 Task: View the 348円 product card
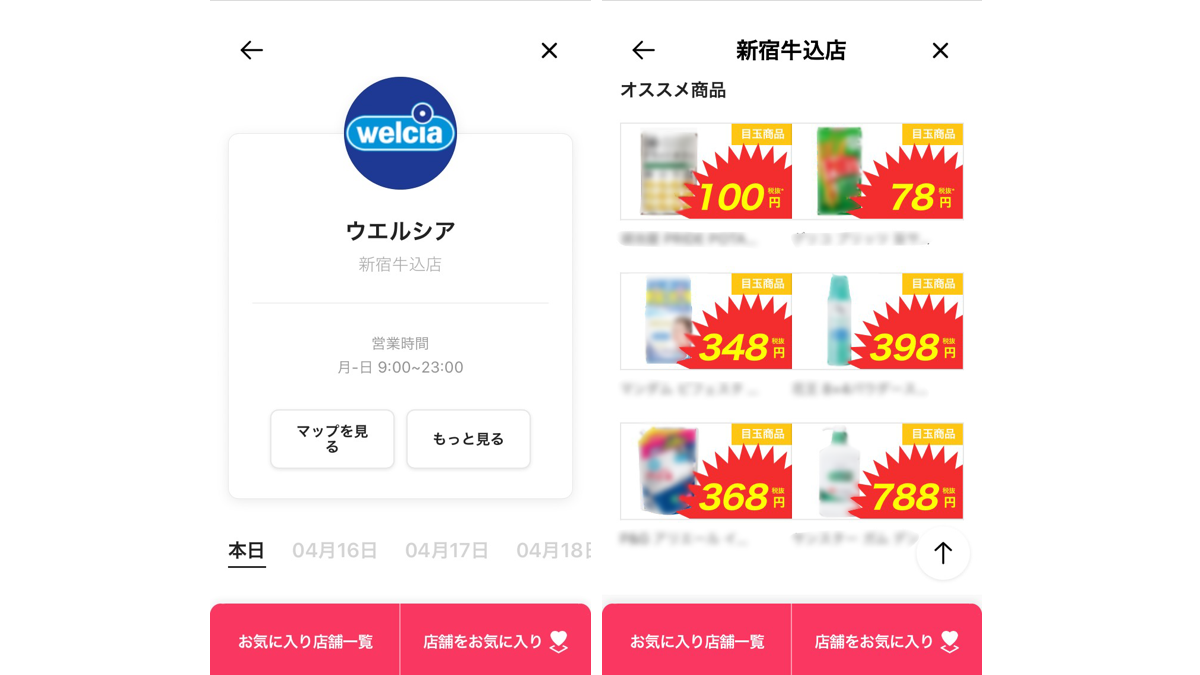click(706, 322)
